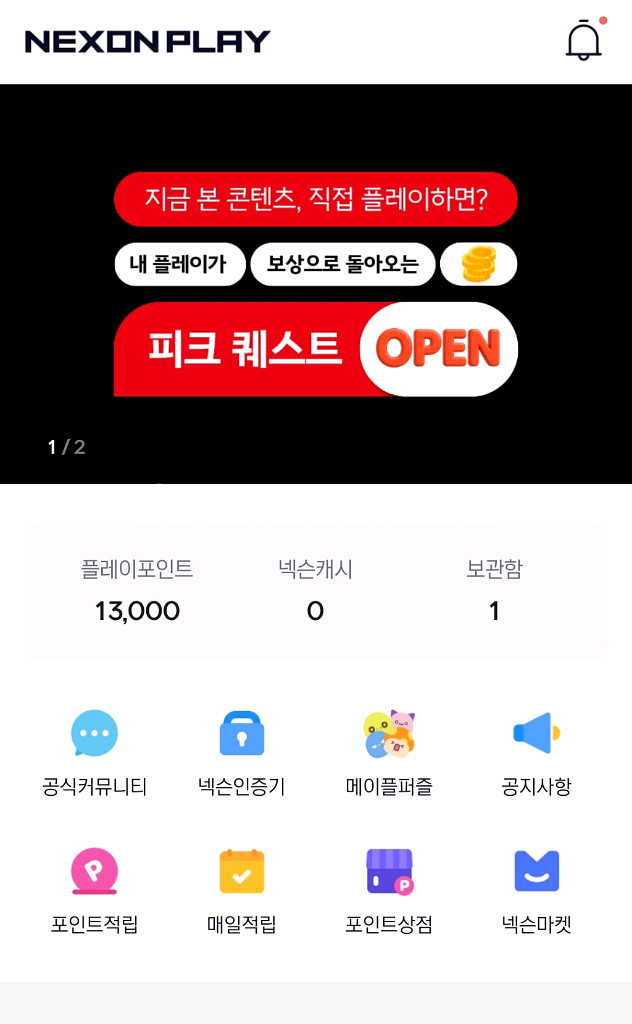Select 매일적립 daily rewards

click(x=242, y=889)
